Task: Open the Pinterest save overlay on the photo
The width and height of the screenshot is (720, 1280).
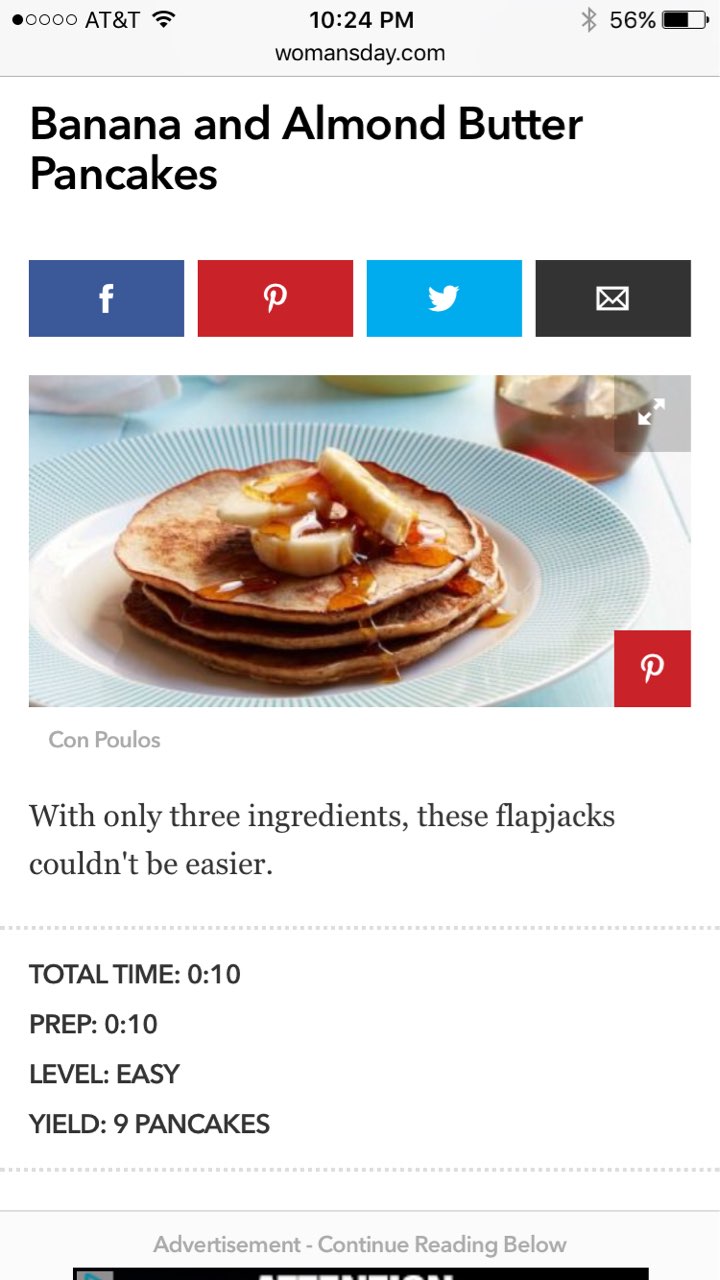Action: coord(652,668)
